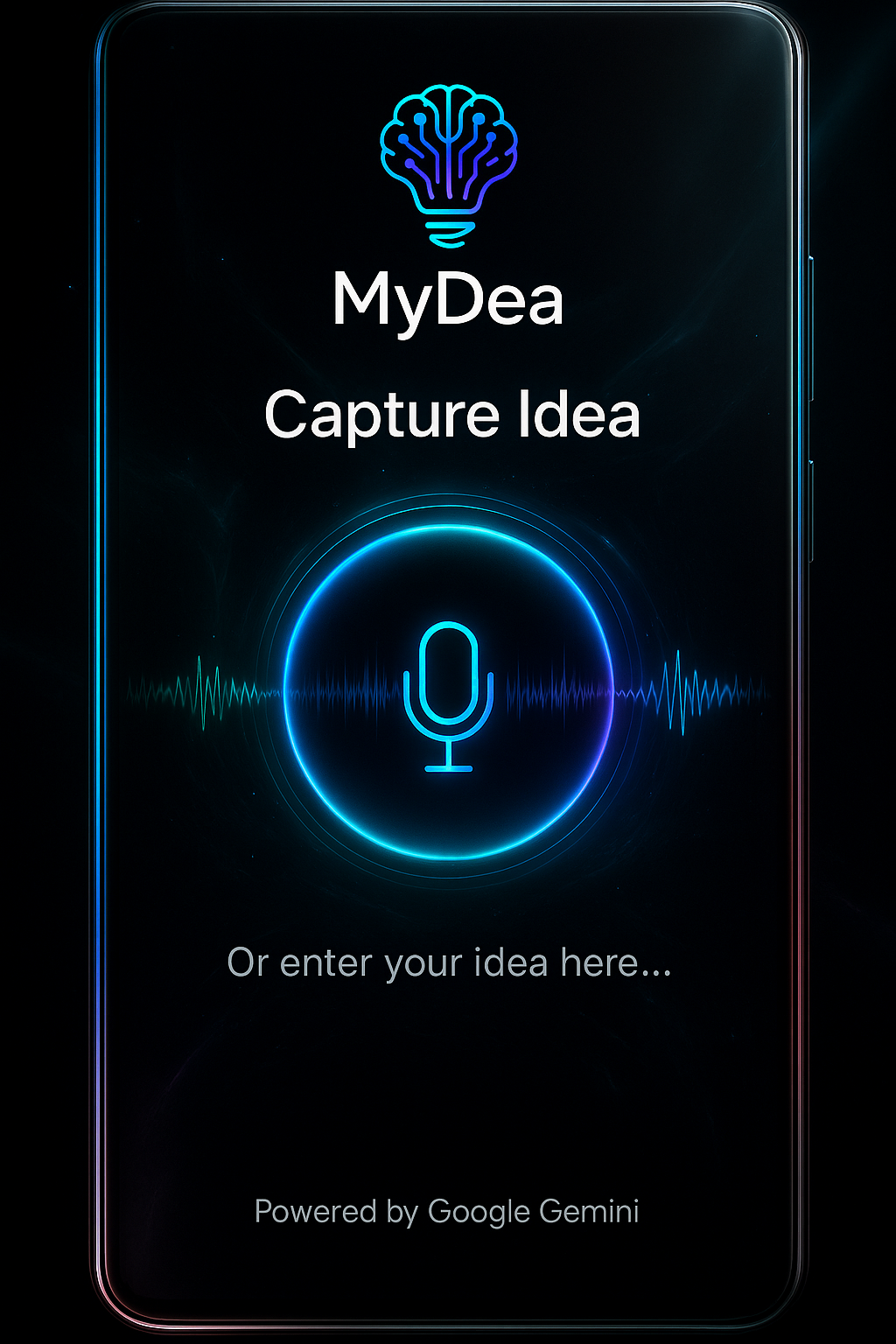
Task: Select the lightbulb base under the brain logo
Action: pos(449,232)
